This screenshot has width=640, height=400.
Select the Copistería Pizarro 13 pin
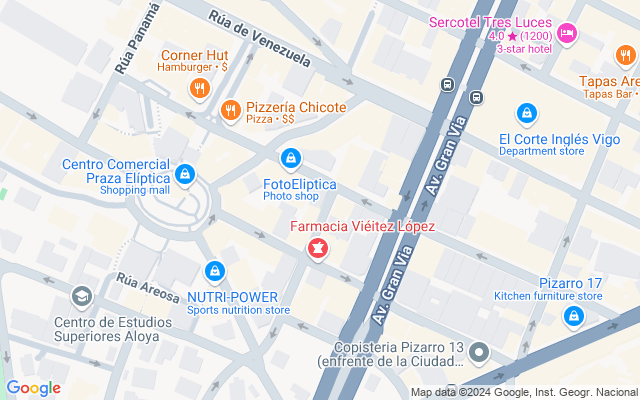point(480,351)
